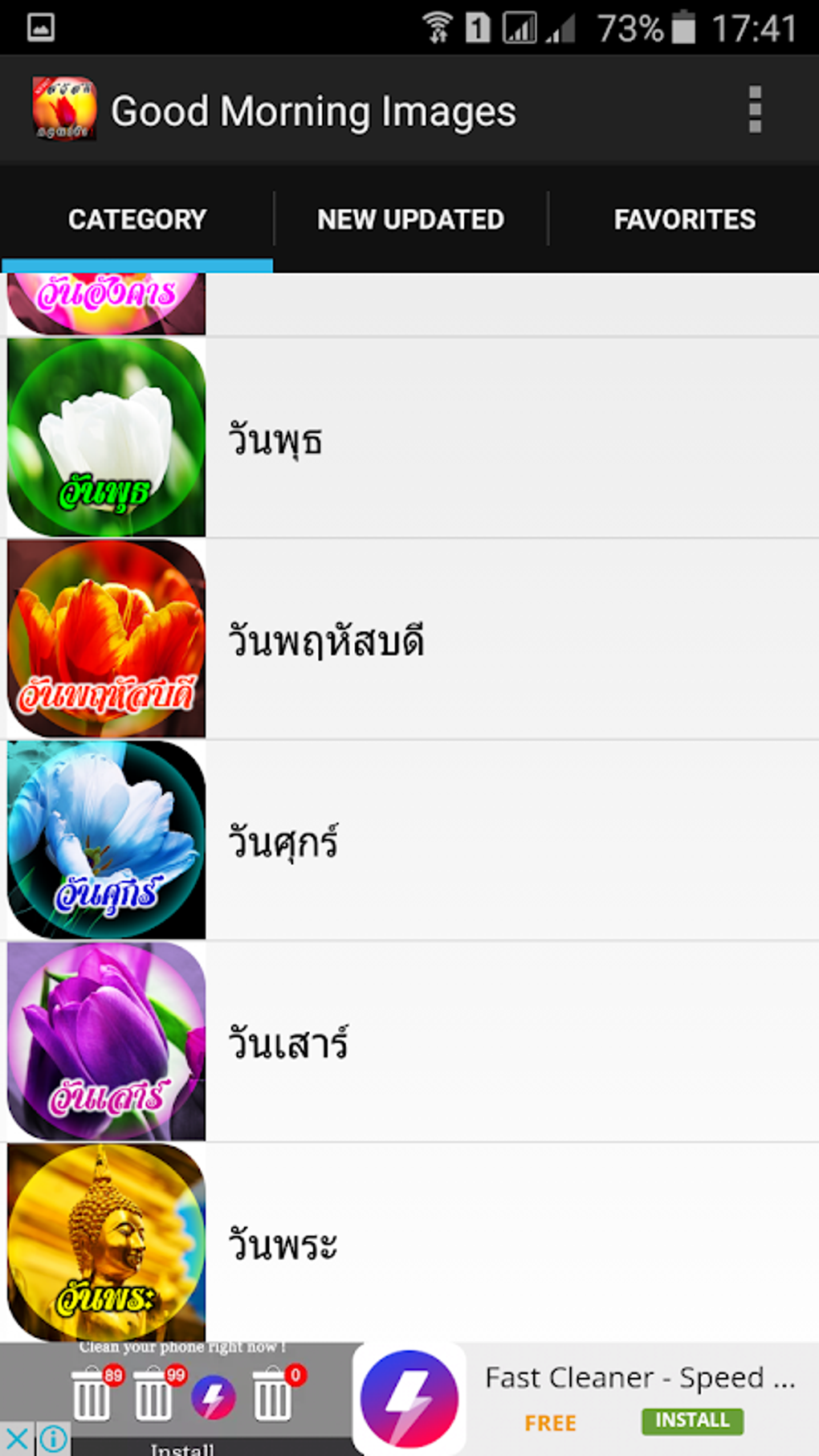Screen dimensions: 819x1456
Task: Install the Fast Cleaner ad app
Action: tap(691, 1421)
